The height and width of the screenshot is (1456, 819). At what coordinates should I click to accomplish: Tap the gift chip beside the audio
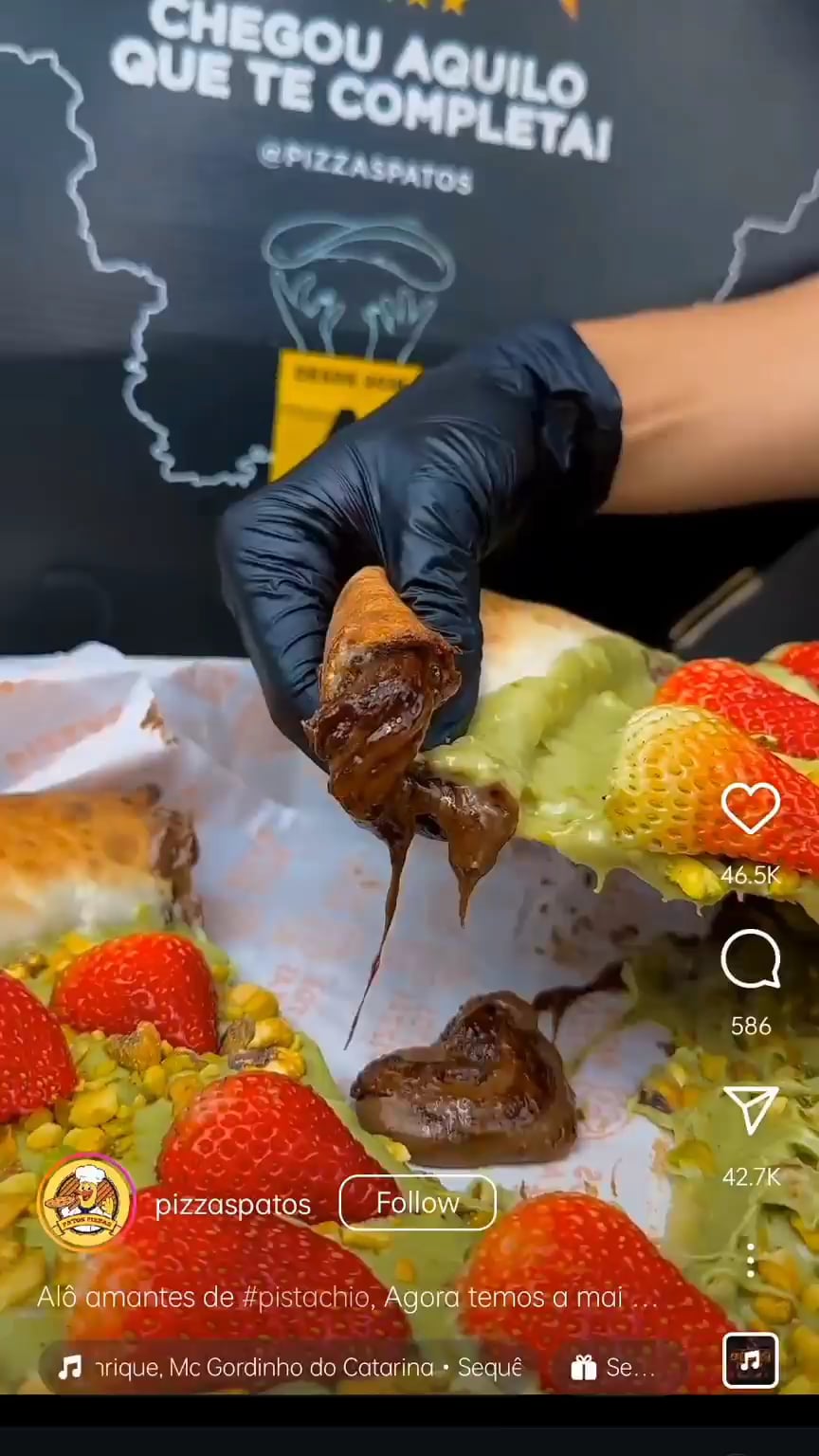coord(613,1367)
